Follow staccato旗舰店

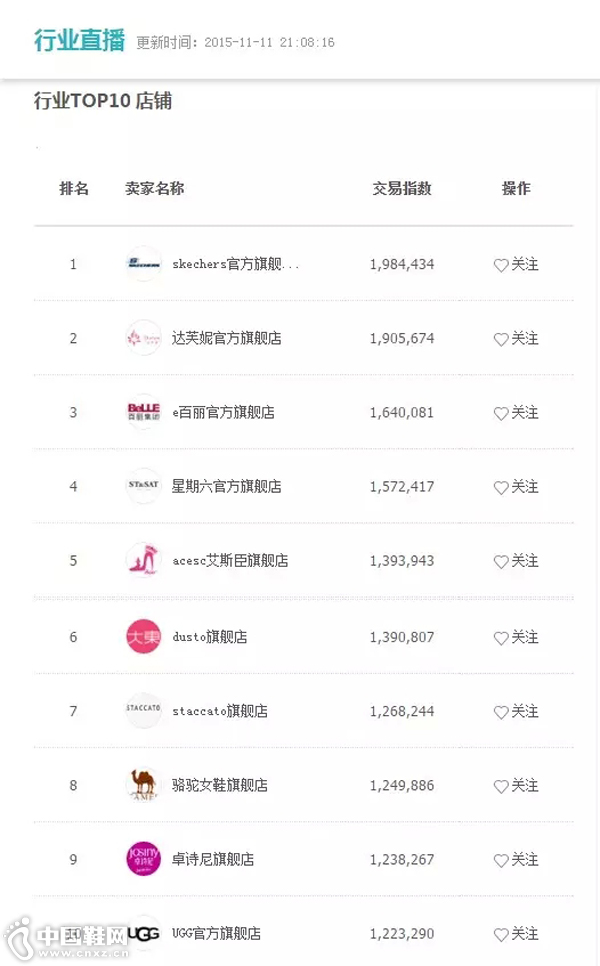pos(516,712)
